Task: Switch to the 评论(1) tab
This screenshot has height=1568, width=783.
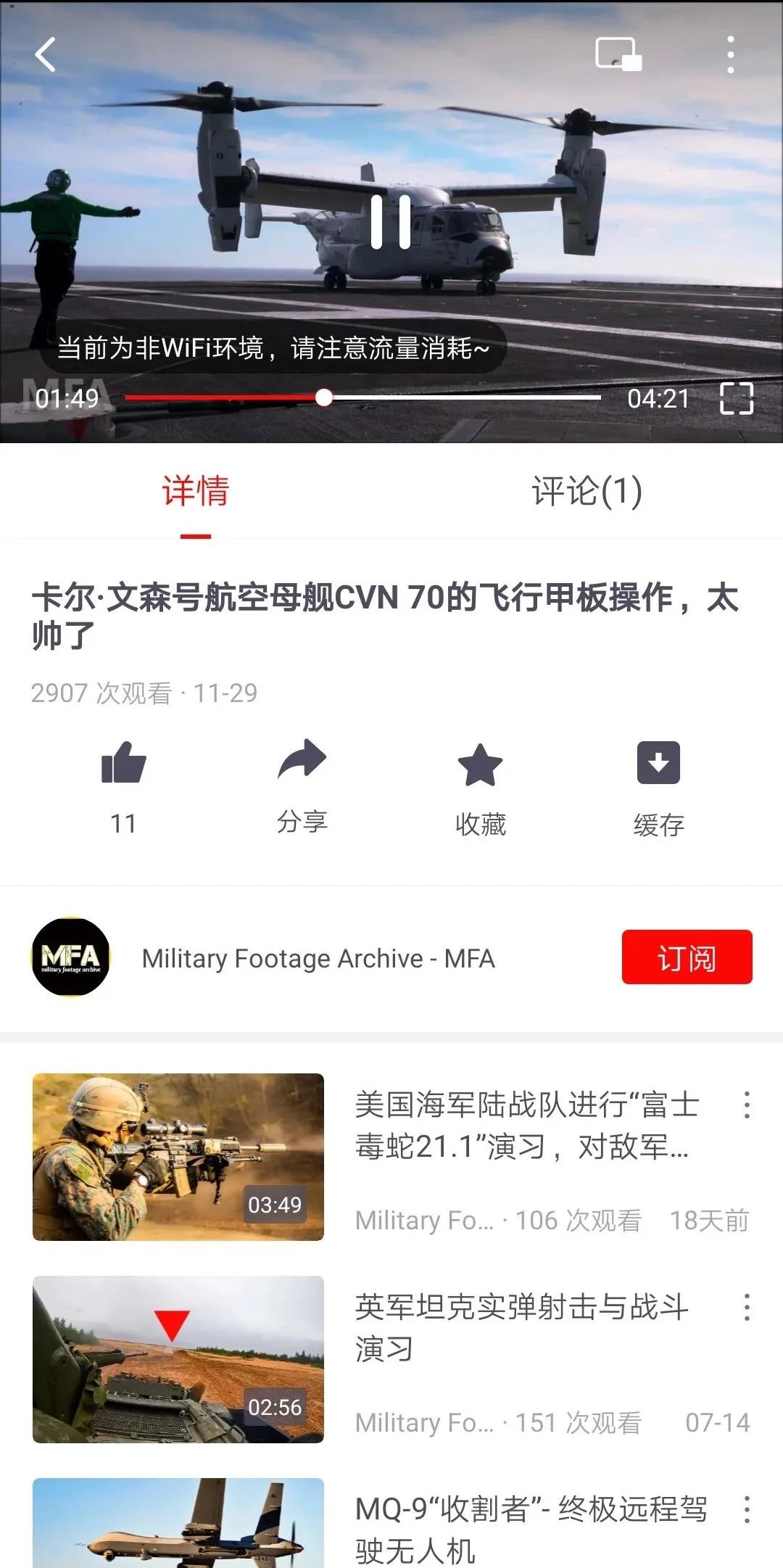Action: 587,491
